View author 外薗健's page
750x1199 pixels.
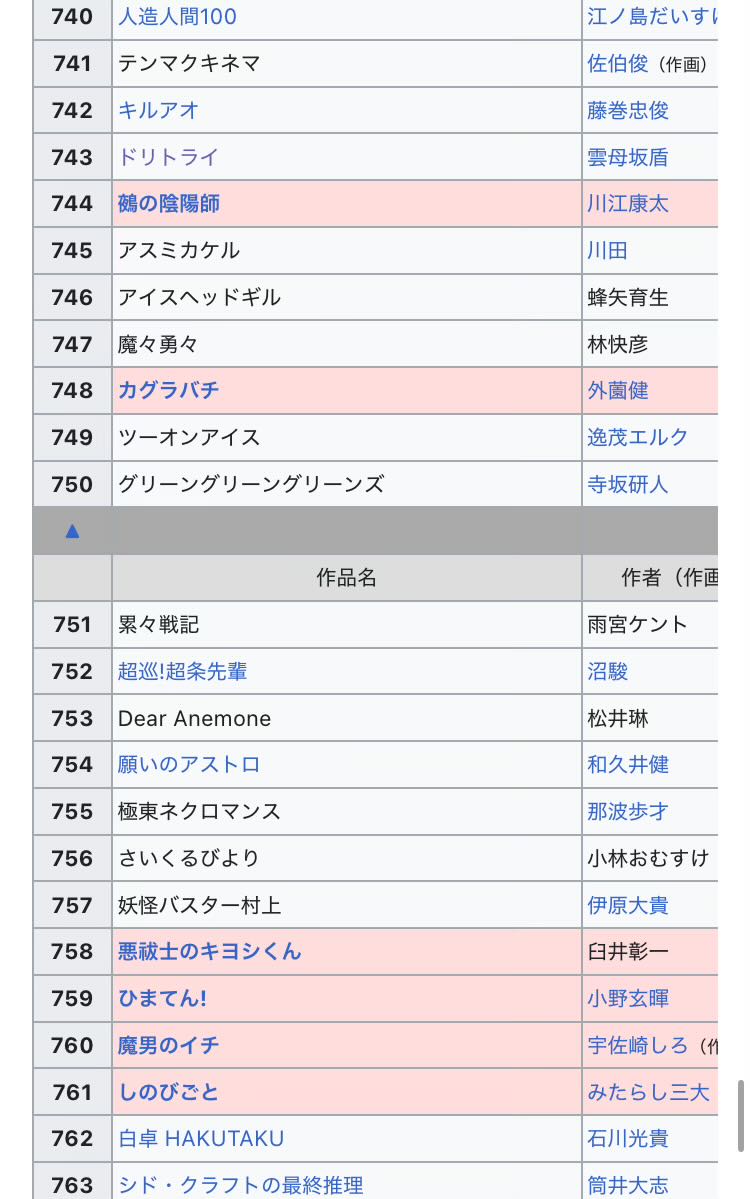tap(618, 390)
